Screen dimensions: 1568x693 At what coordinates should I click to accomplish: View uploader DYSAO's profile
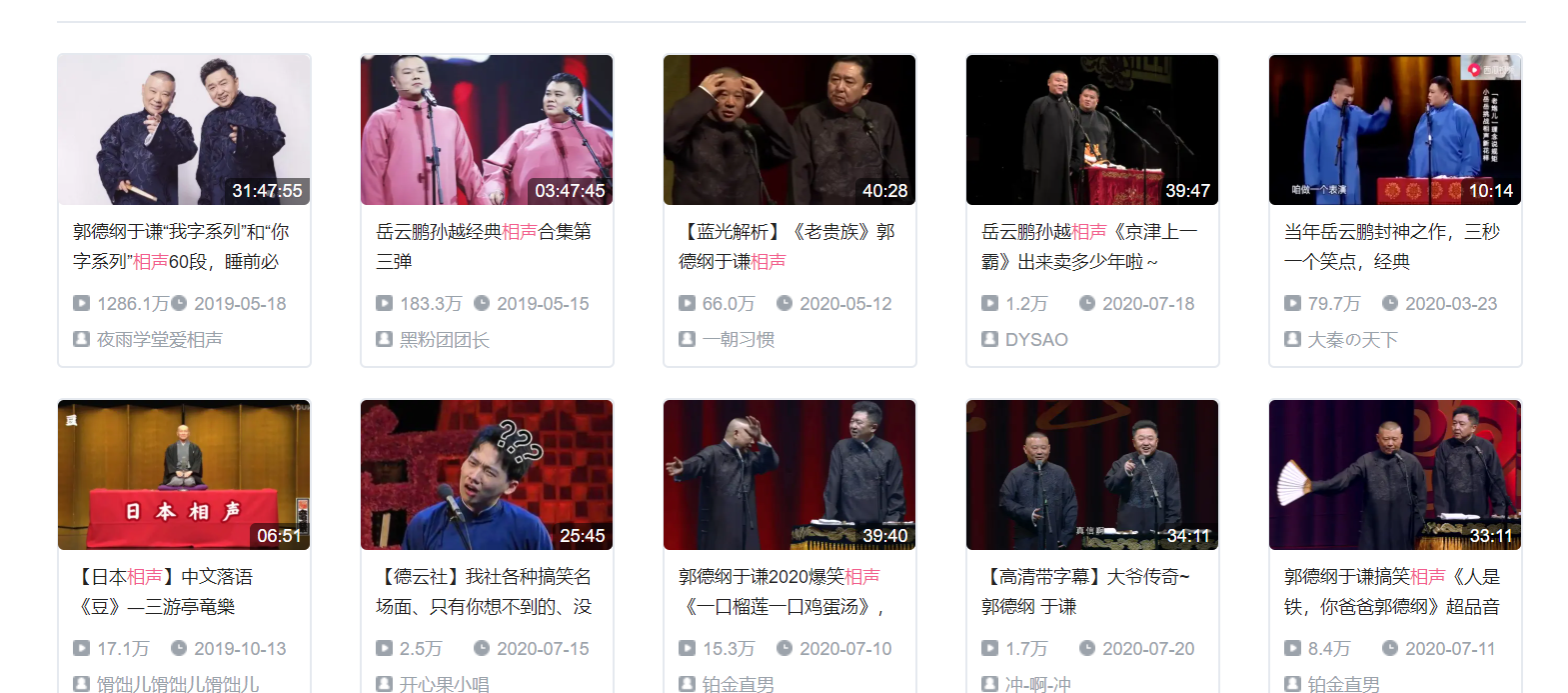click(1036, 340)
